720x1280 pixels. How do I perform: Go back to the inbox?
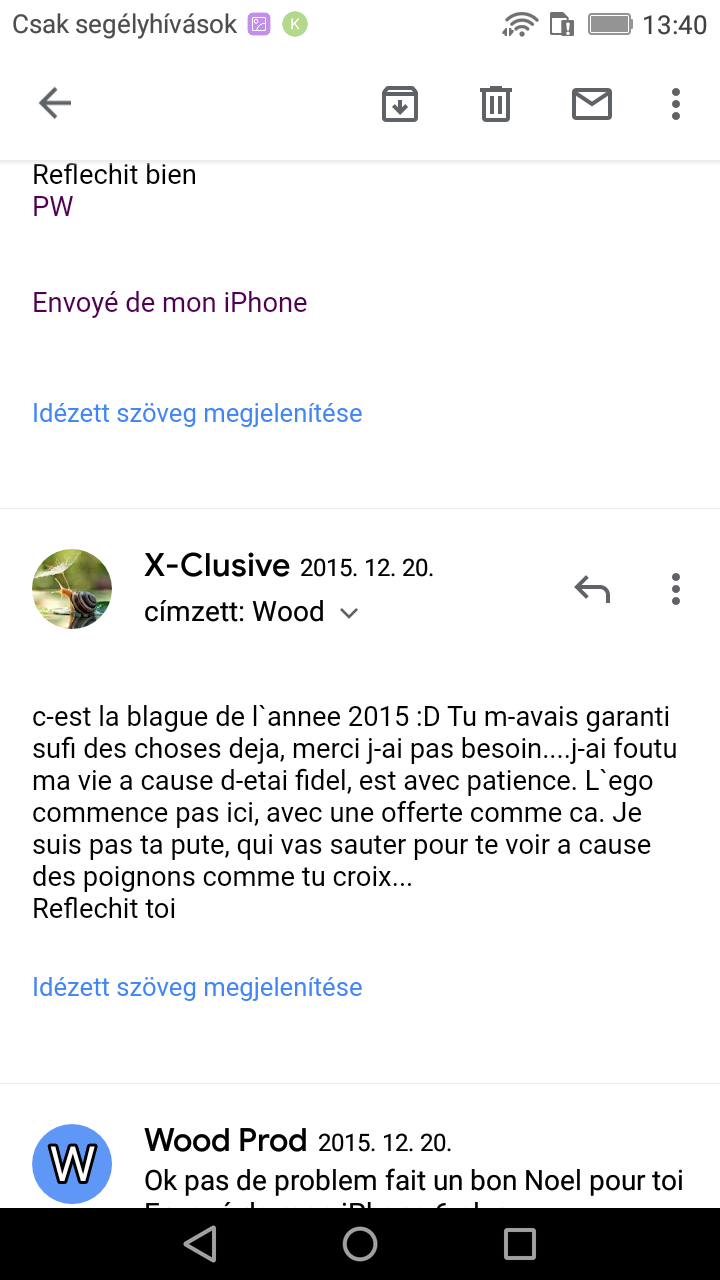point(55,103)
